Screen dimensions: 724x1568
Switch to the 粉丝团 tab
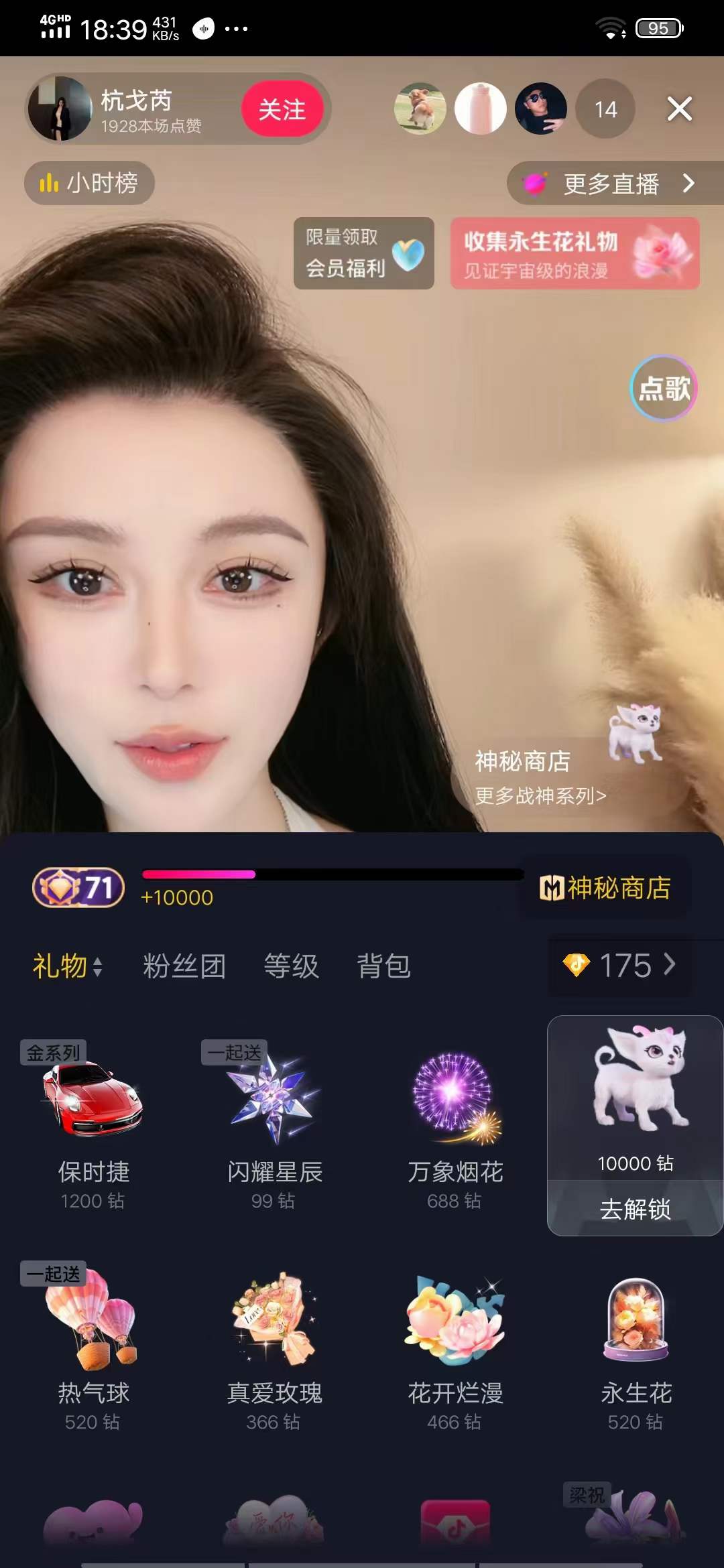pyautogui.click(x=184, y=966)
